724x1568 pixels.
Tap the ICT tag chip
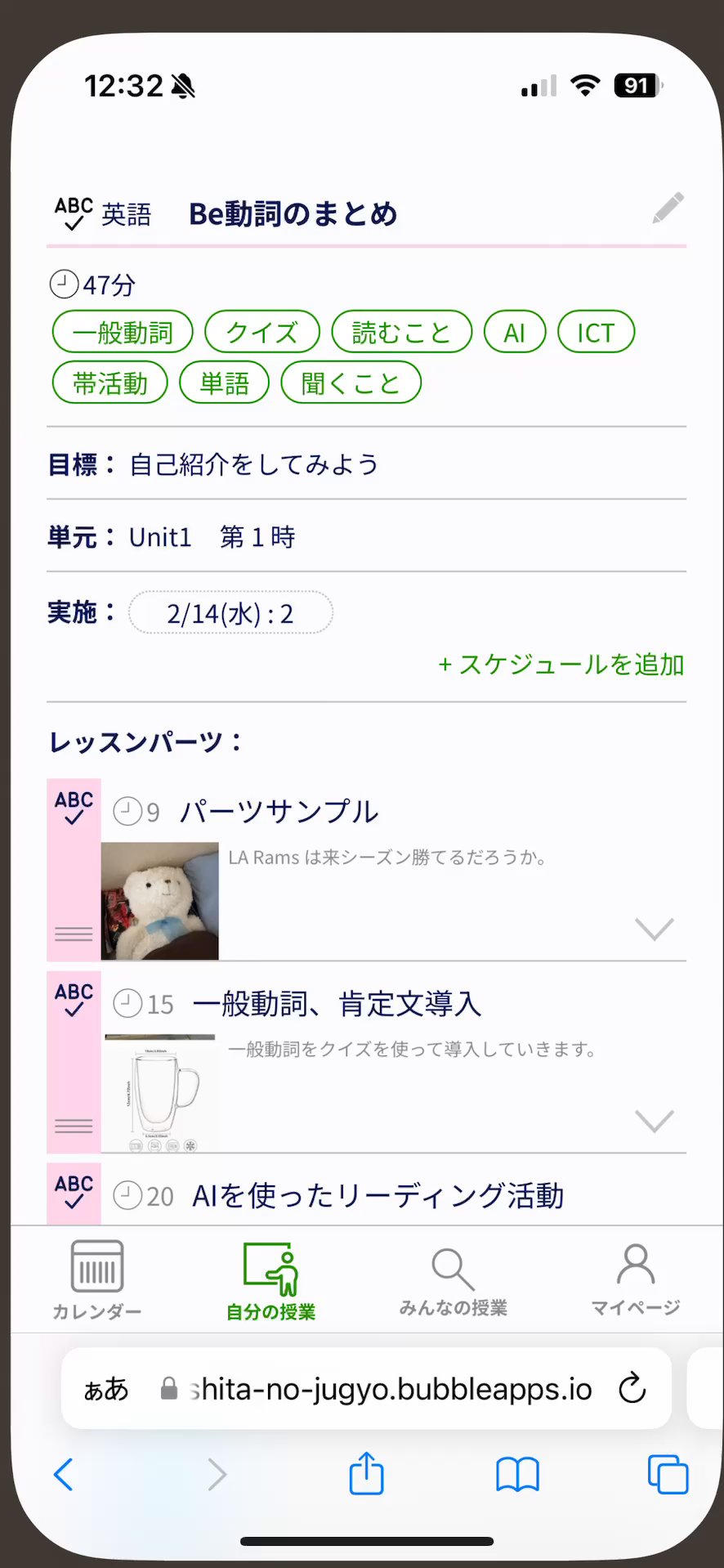point(596,333)
